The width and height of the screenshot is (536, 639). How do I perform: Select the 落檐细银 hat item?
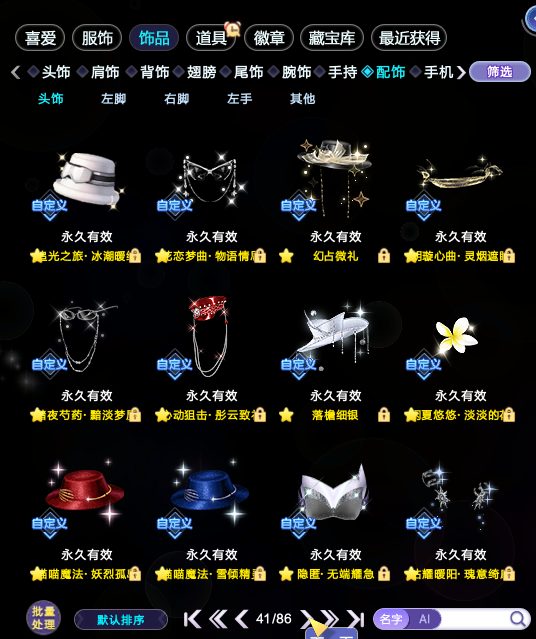click(x=335, y=340)
